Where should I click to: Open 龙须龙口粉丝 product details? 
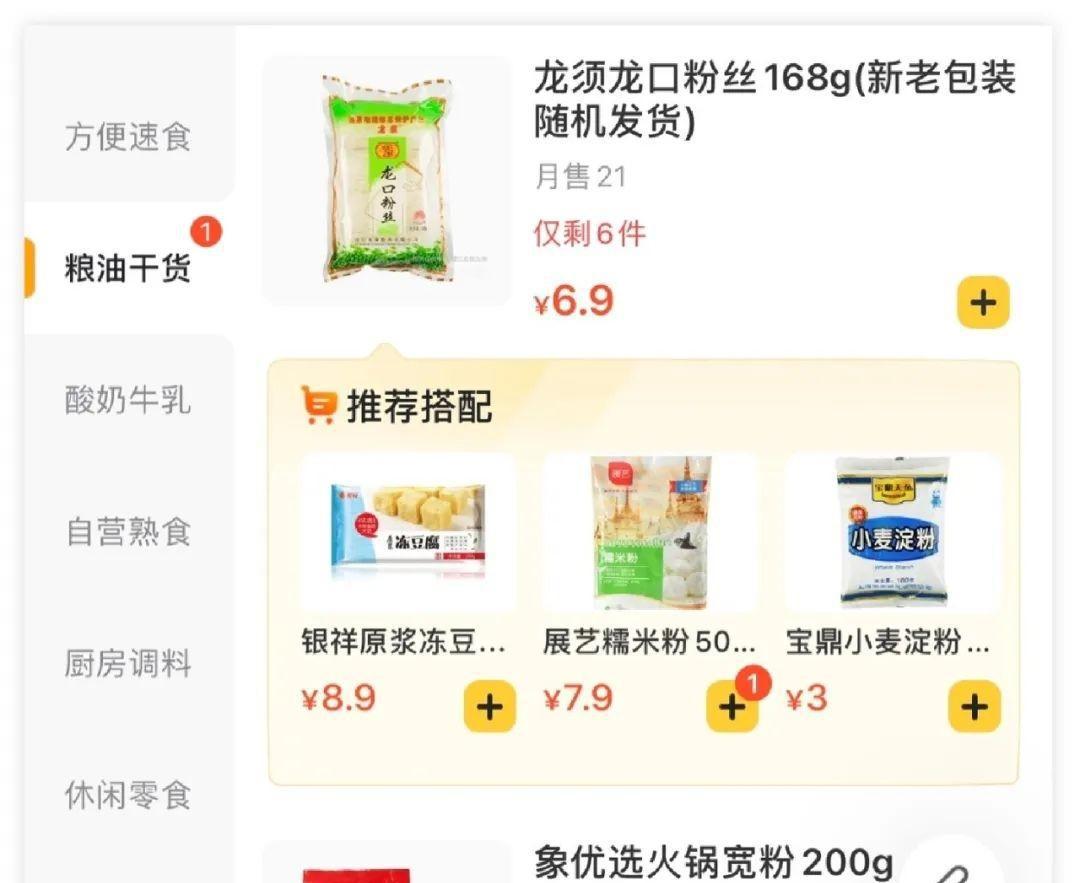[774, 99]
